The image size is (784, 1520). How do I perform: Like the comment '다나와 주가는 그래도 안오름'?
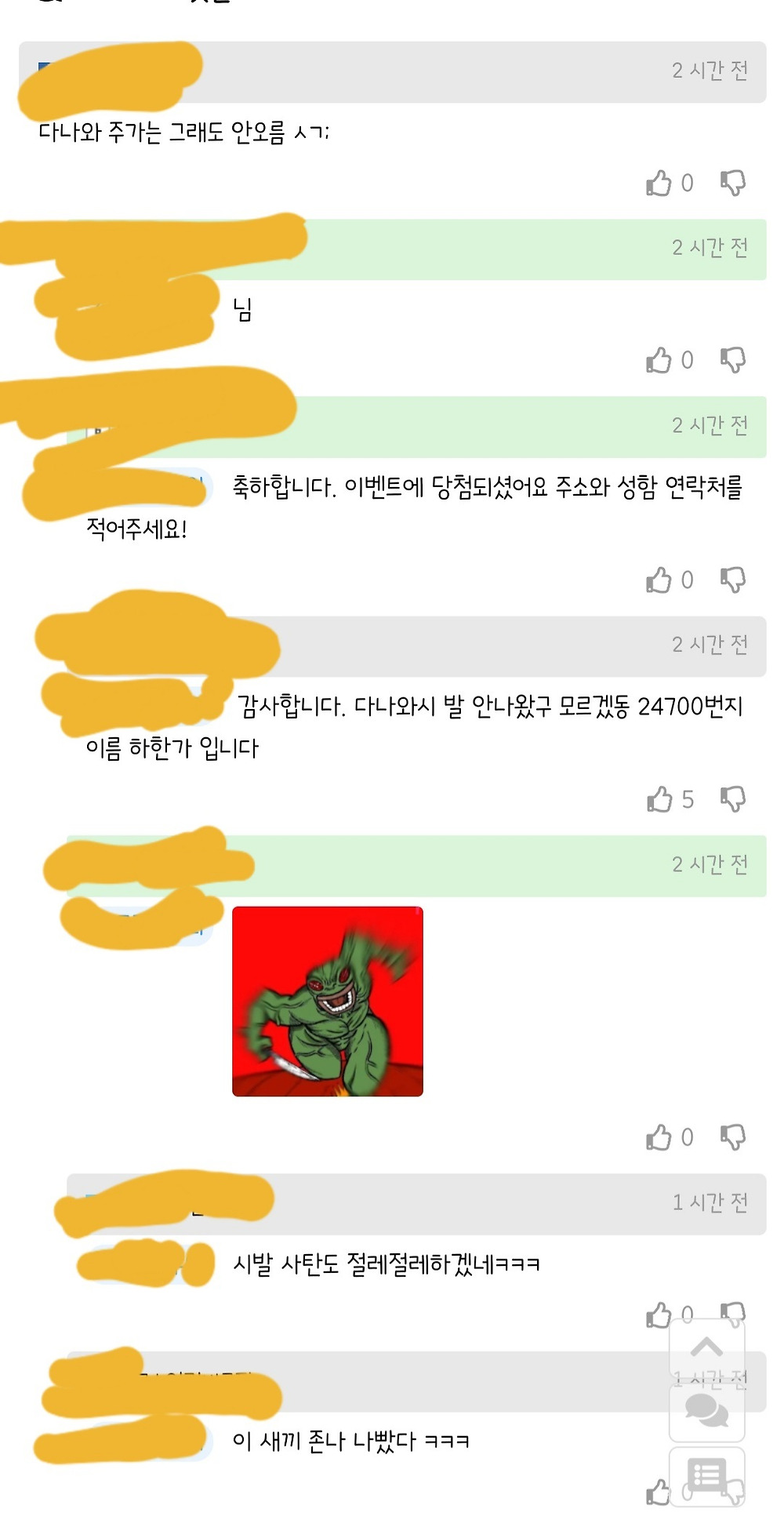click(x=659, y=183)
